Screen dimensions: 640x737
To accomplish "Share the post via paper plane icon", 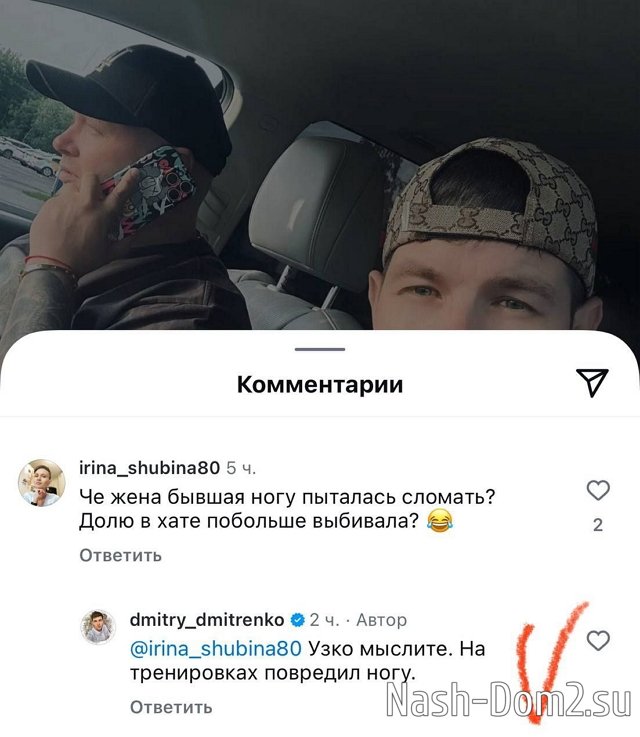I will point(592,382).
